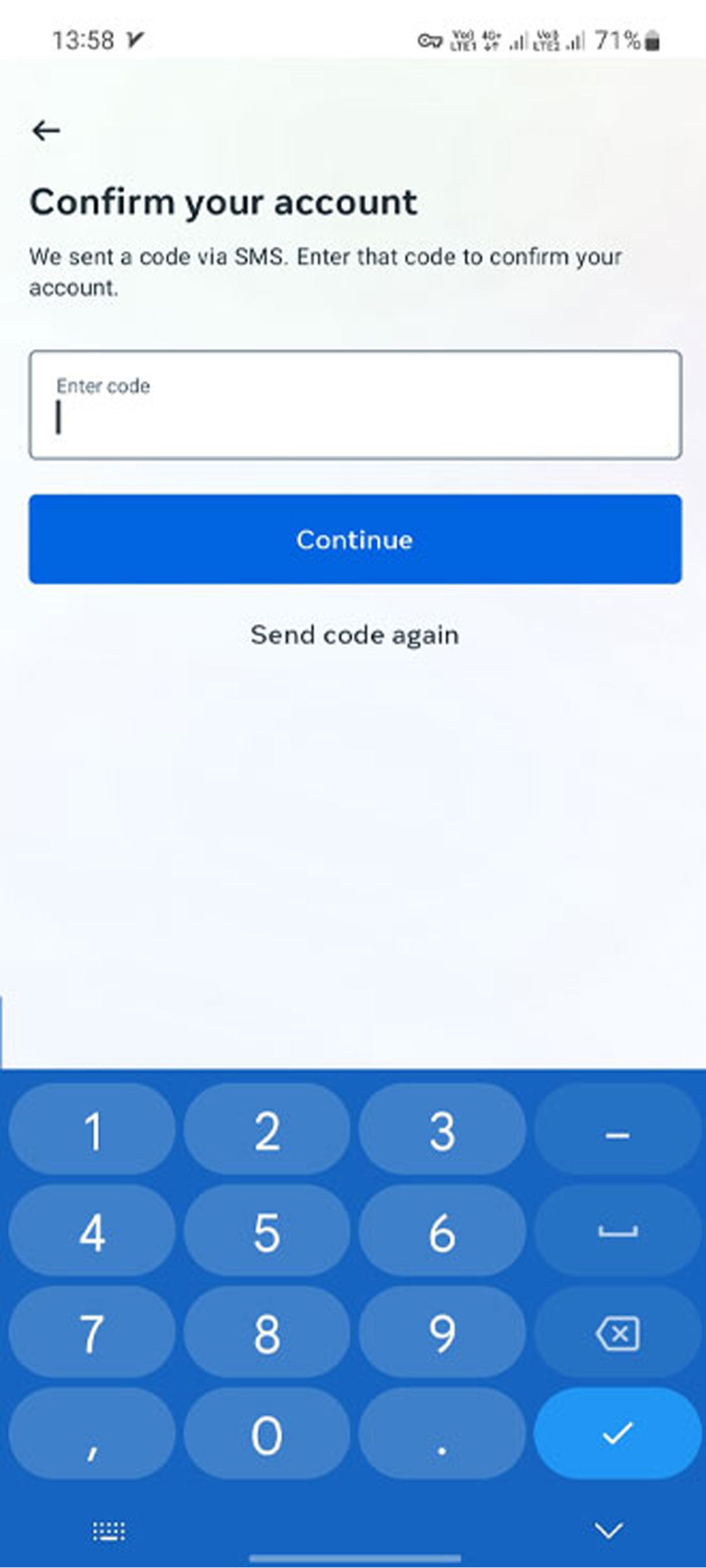The image size is (706, 1568).
Task: Delete a digit with the backspace key
Action: point(617,1333)
